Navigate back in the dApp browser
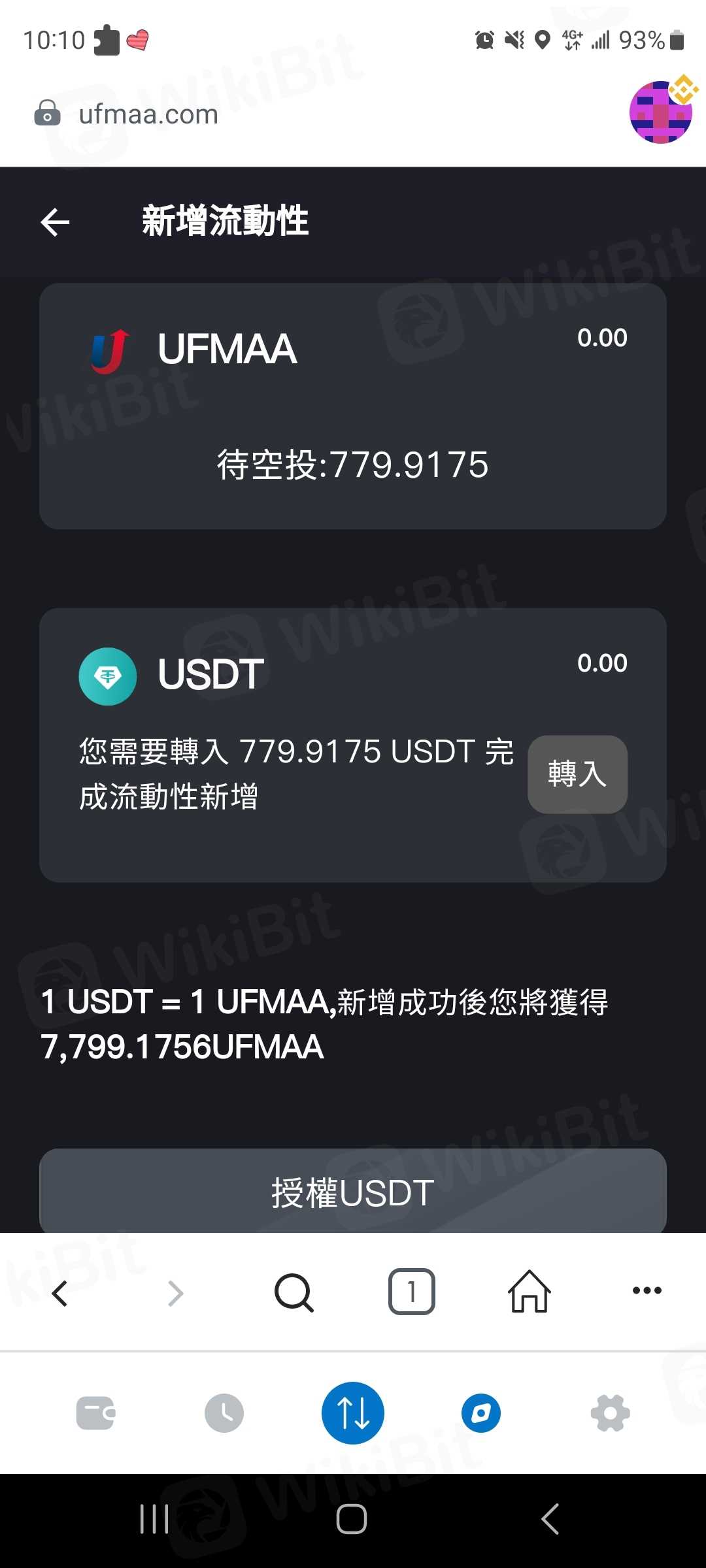 coord(60,1292)
